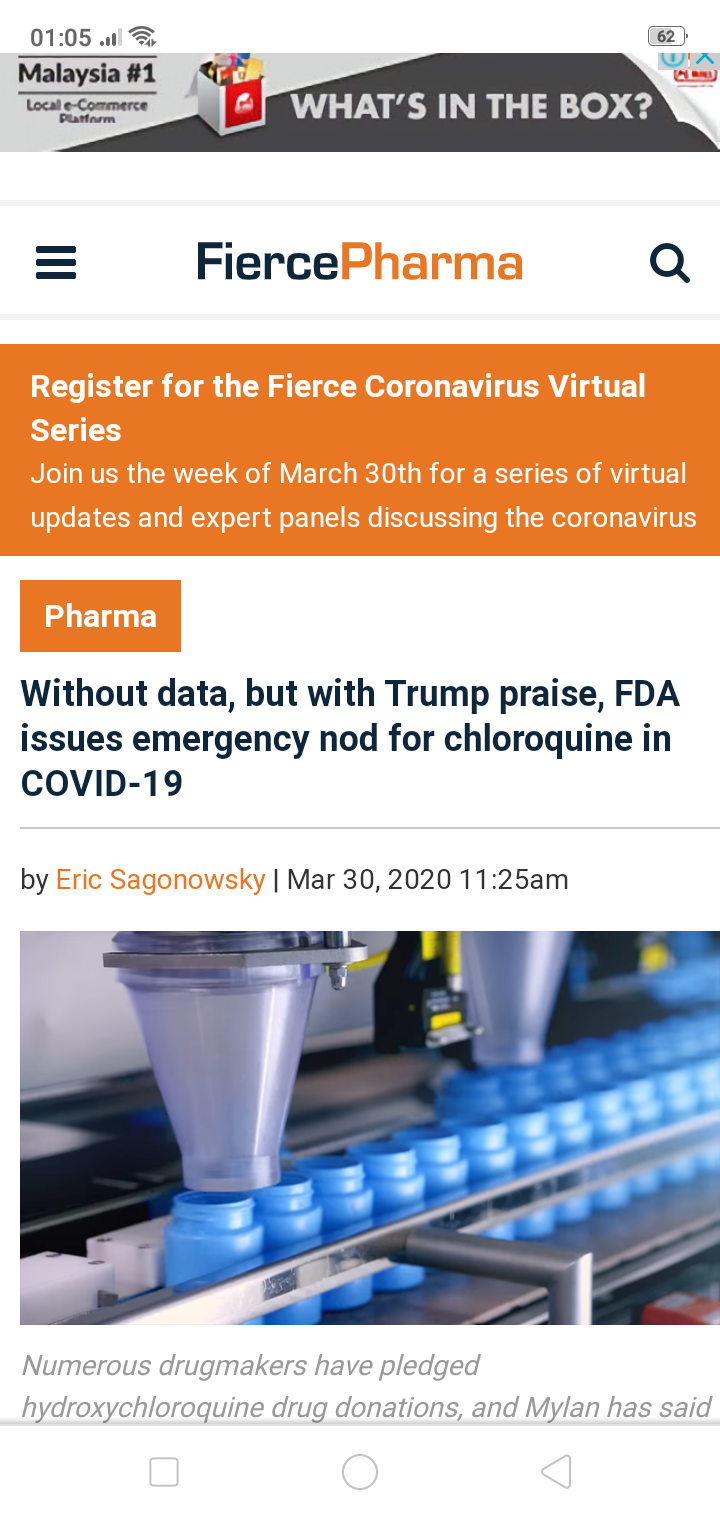Go to the phone home screen

pyautogui.click(x=360, y=1472)
